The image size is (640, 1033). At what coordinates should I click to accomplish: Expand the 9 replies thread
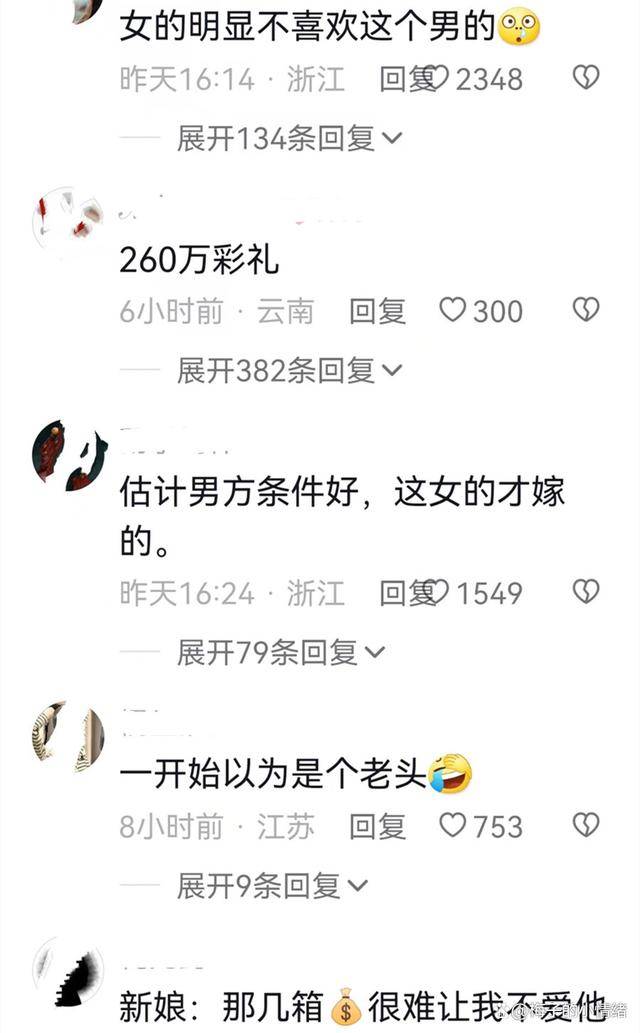coord(272,886)
